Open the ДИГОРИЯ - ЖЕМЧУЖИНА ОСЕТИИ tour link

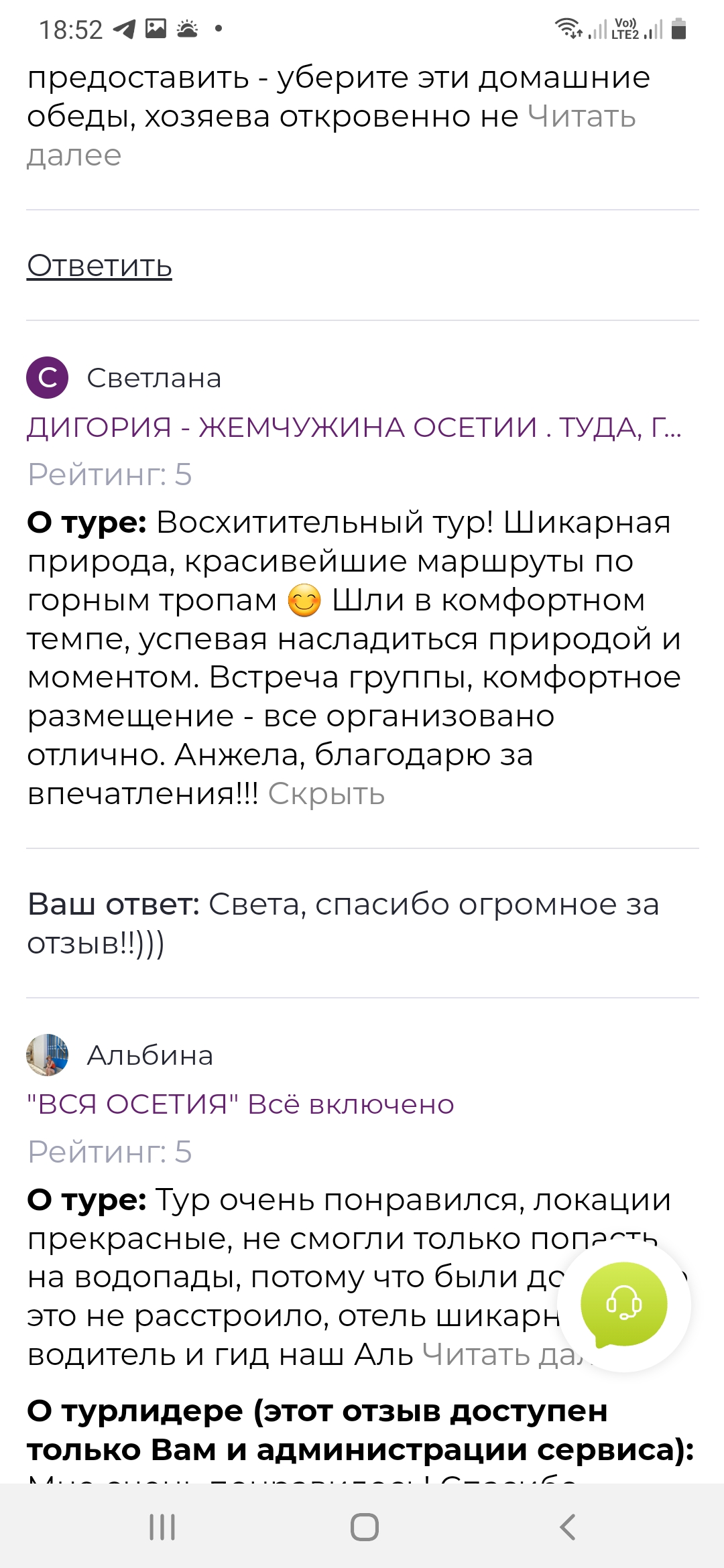[x=354, y=428]
